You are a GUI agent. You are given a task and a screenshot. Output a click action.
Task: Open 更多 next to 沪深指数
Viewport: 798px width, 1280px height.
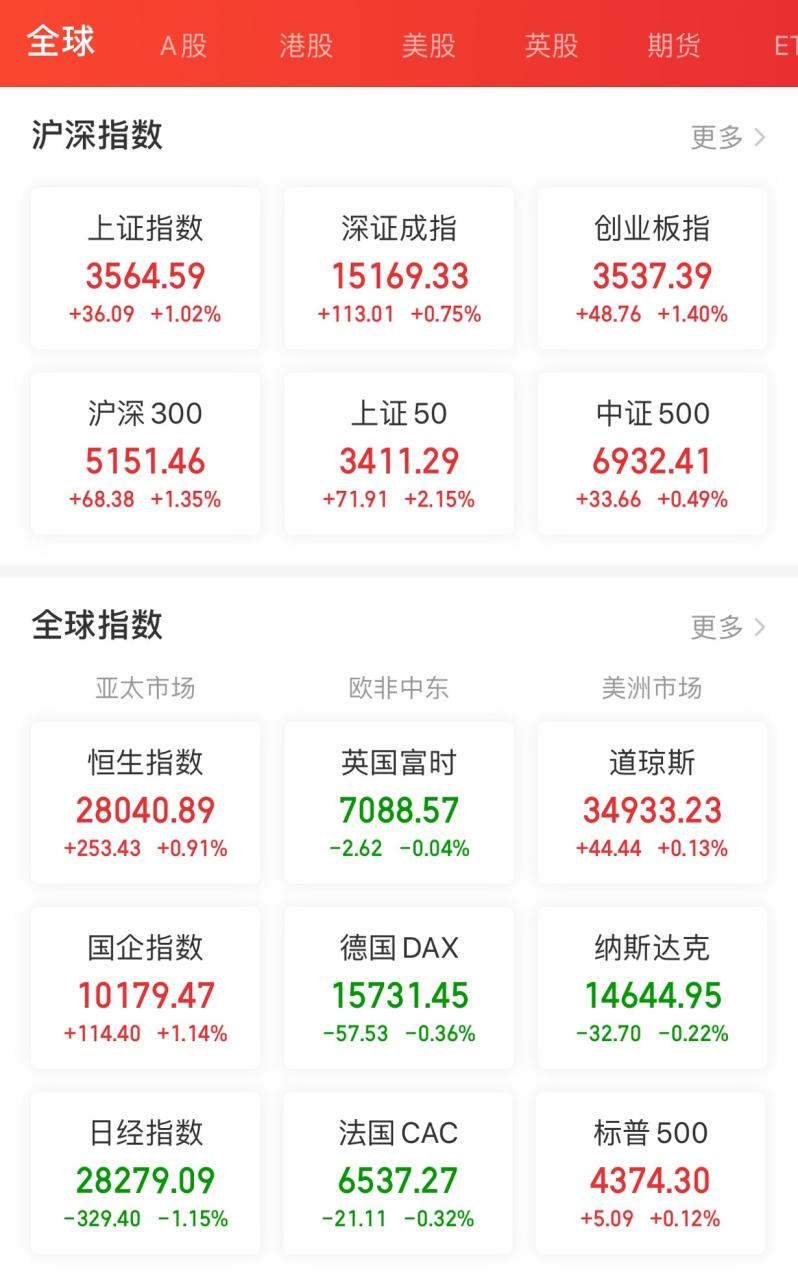[727, 136]
